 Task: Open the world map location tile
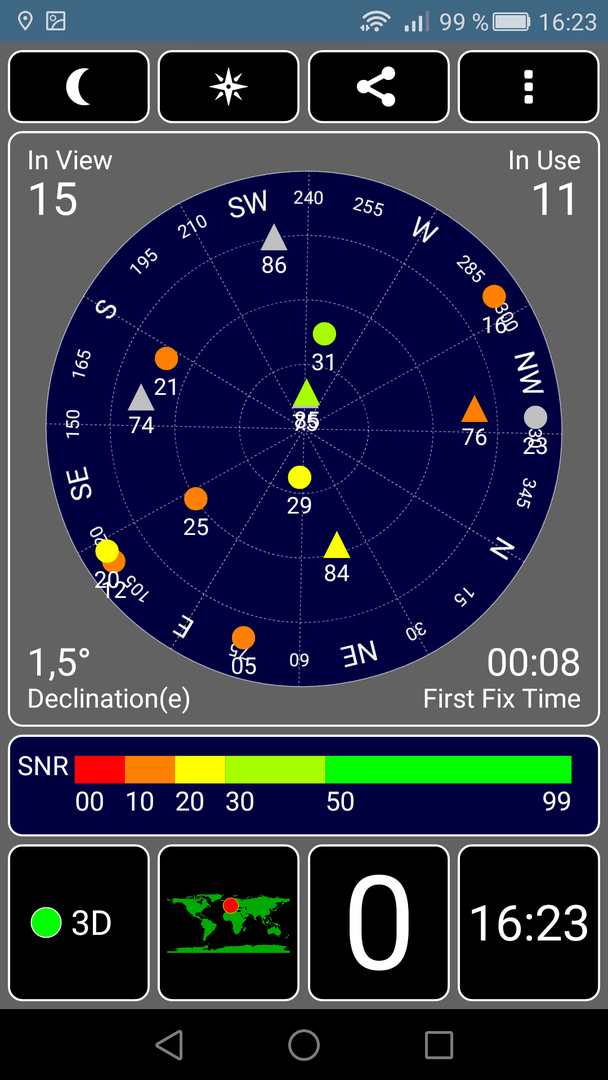tap(229, 923)
